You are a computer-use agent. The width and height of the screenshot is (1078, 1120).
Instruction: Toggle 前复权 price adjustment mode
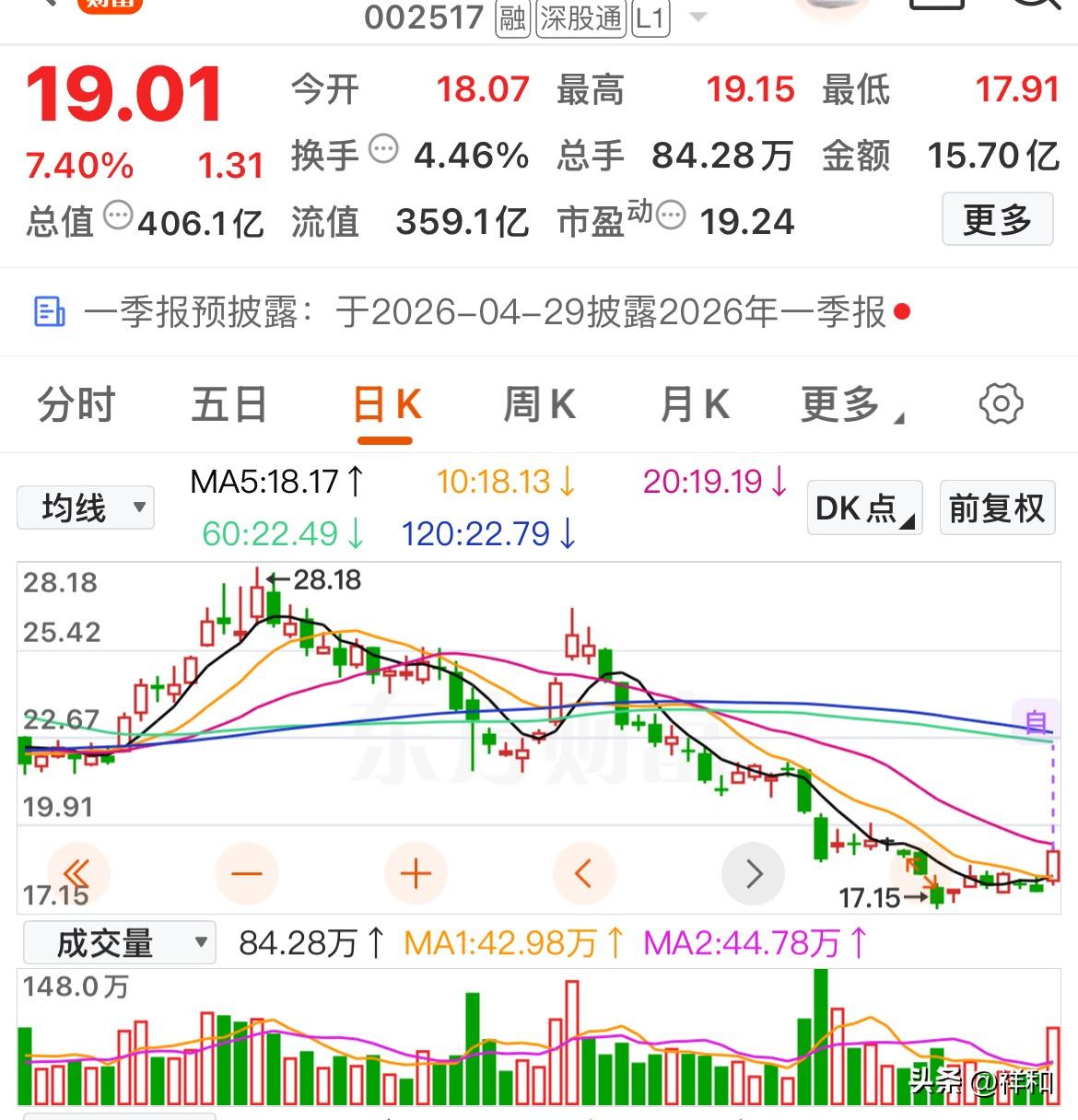click(997, 507)
